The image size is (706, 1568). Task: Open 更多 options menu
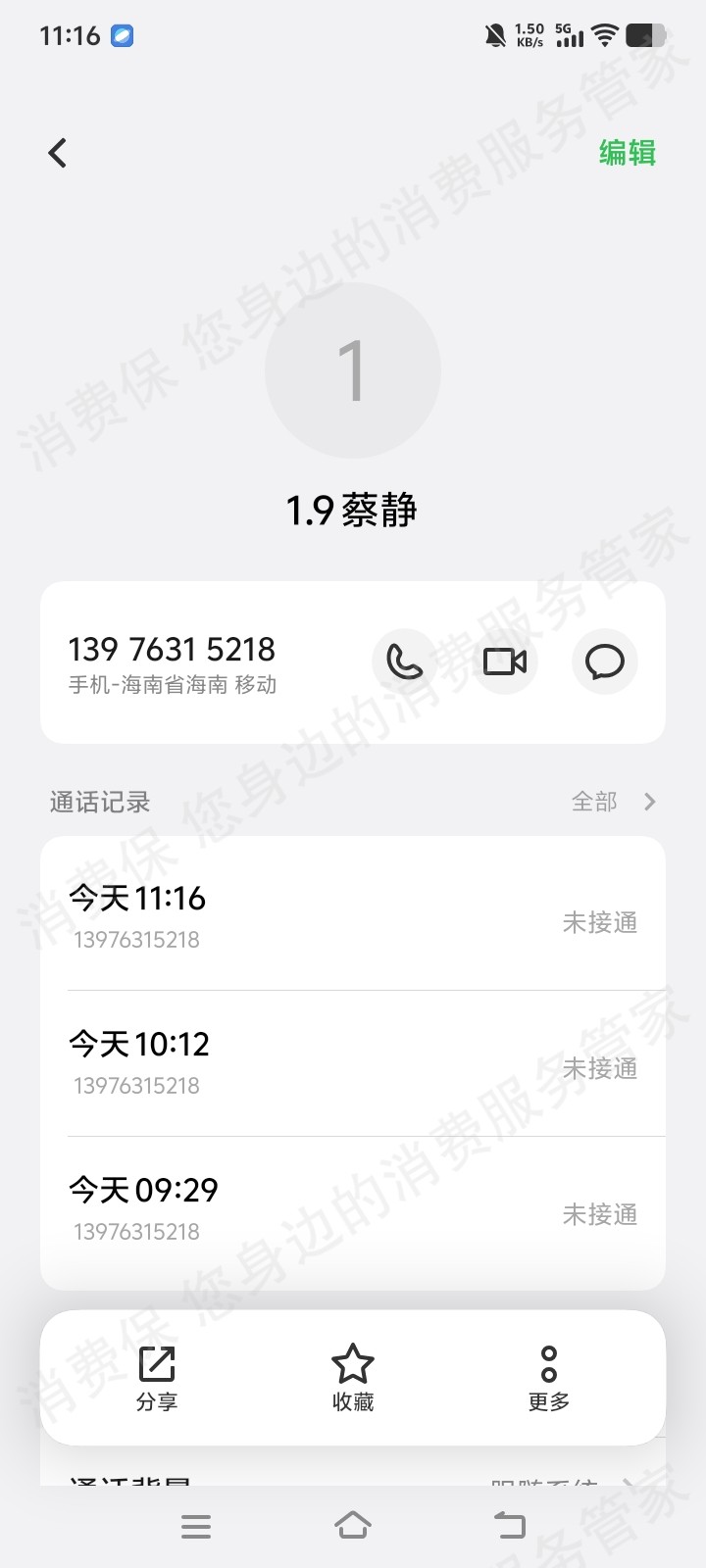[549, 1378]
